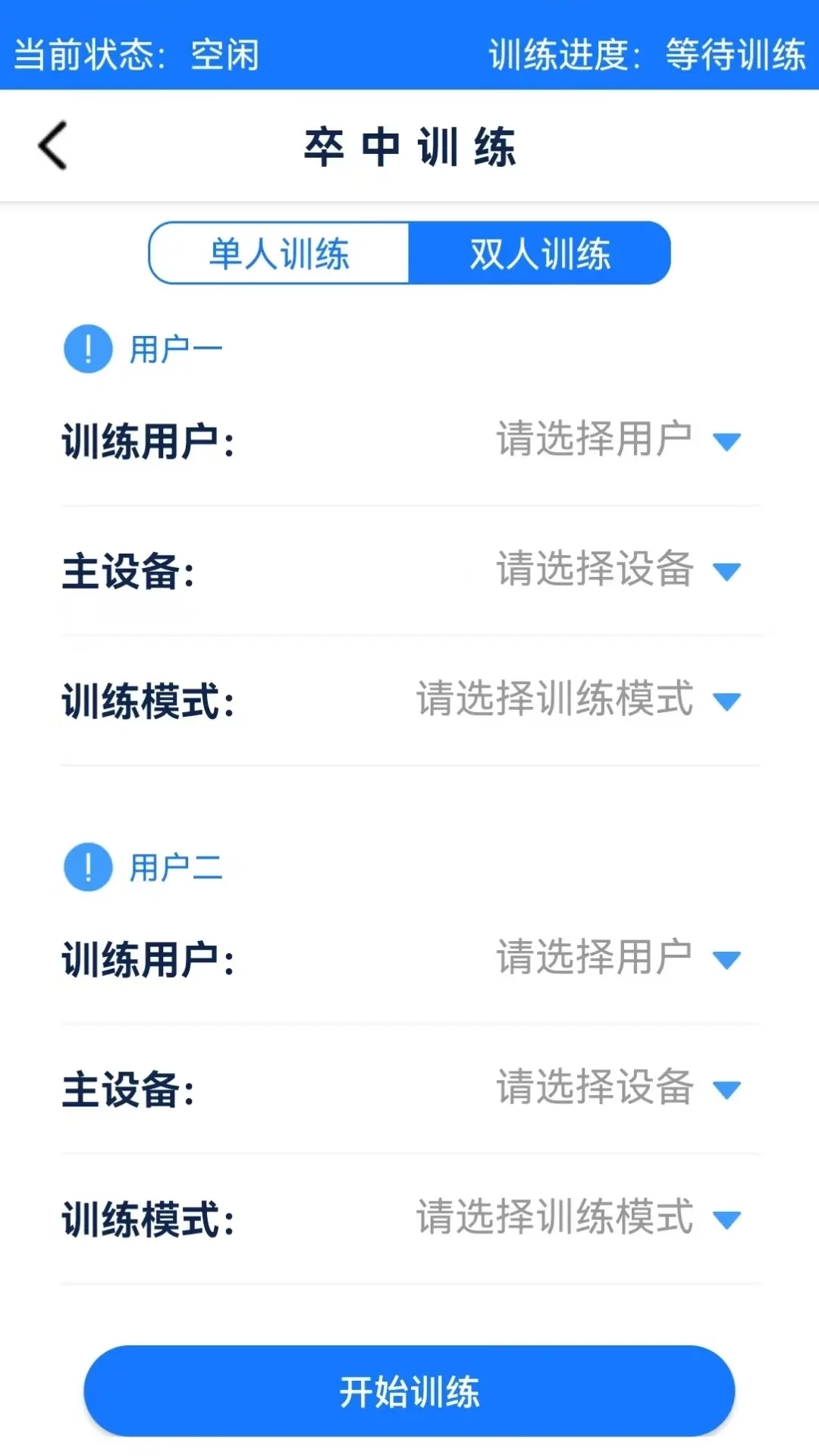Click the exclamation icon beside 用户二
Screen dimensions: 819x1456
[x=87, y=867]
